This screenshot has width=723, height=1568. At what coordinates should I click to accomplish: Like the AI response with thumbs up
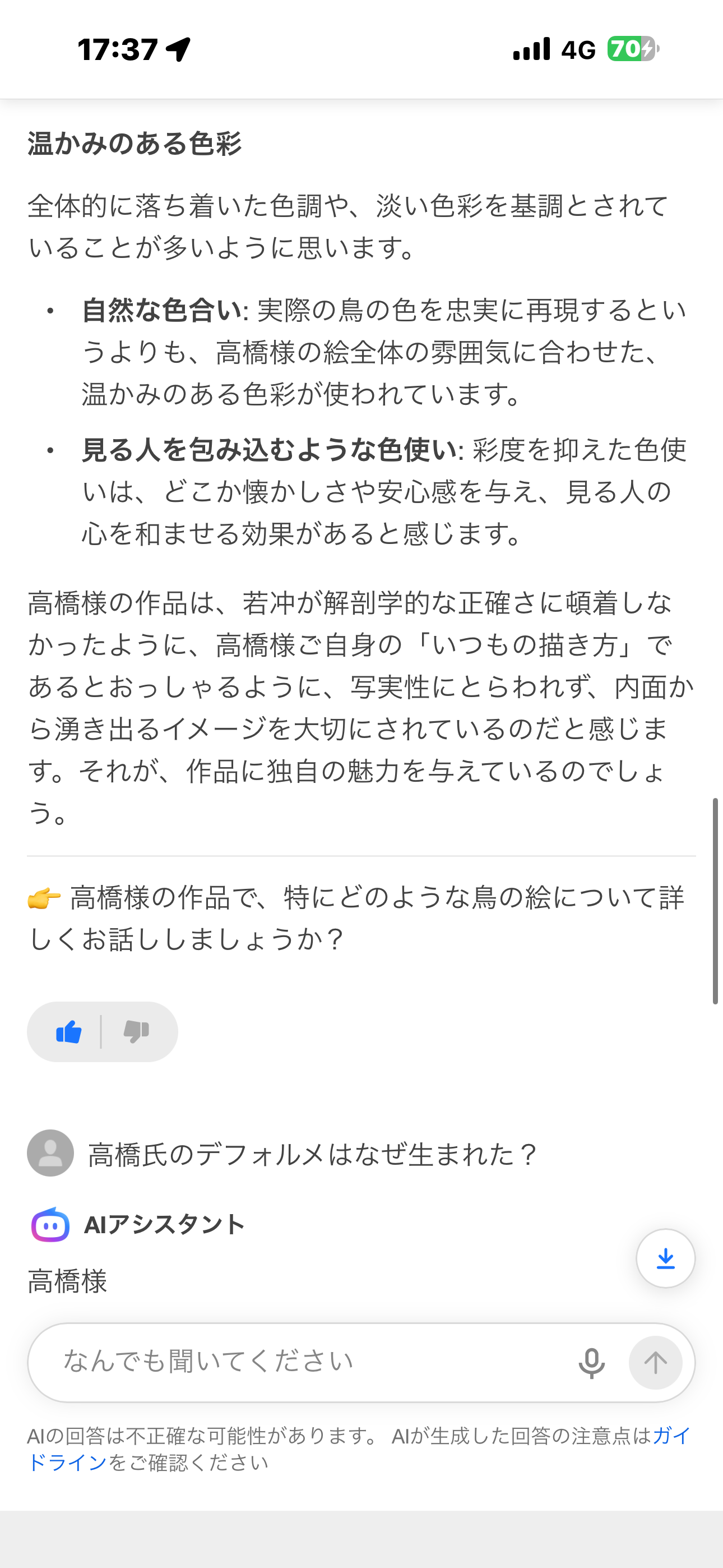(69, 1032)
